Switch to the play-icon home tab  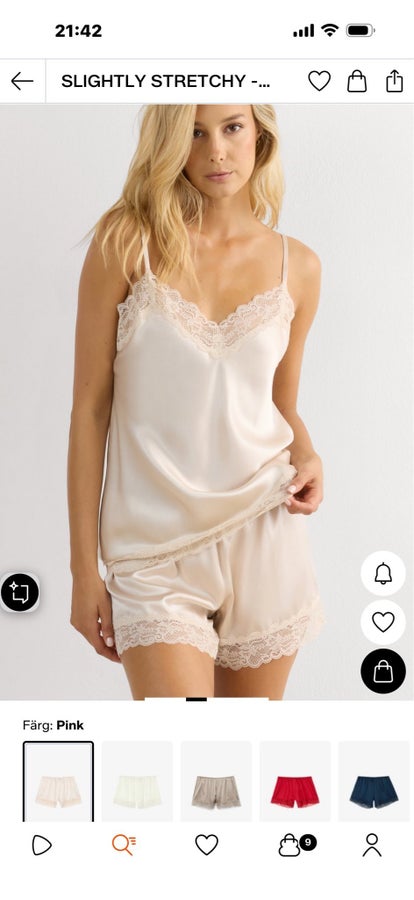41,845
